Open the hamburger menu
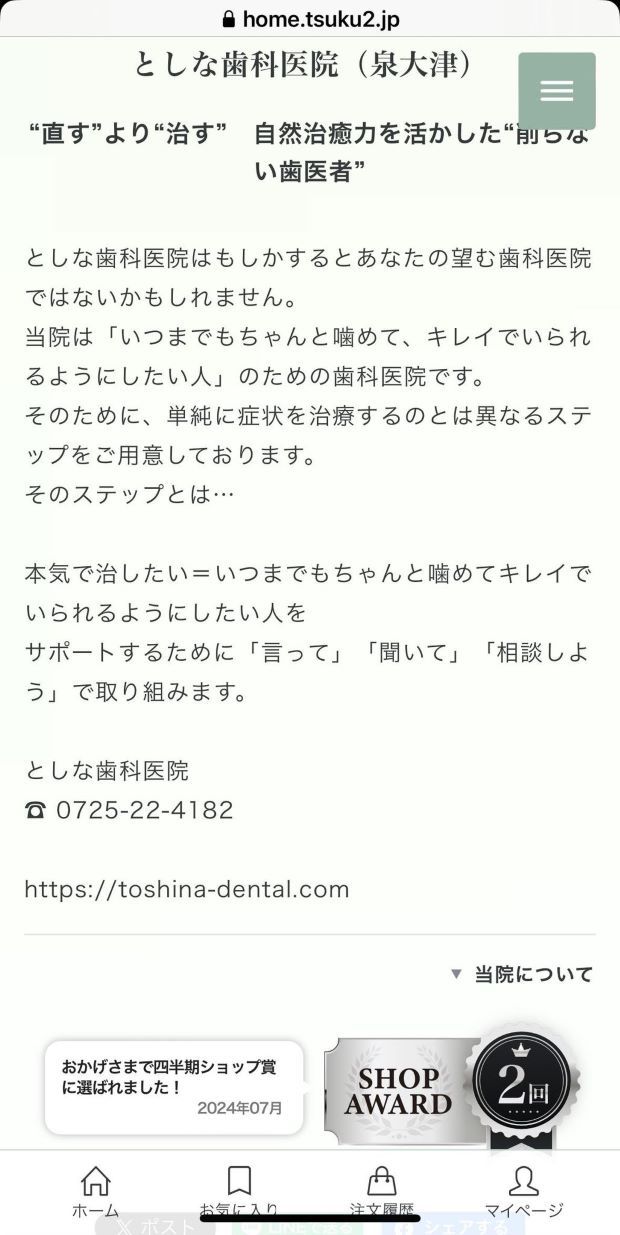This screenshot has height=1235, width=620. [x=556, y=91]
